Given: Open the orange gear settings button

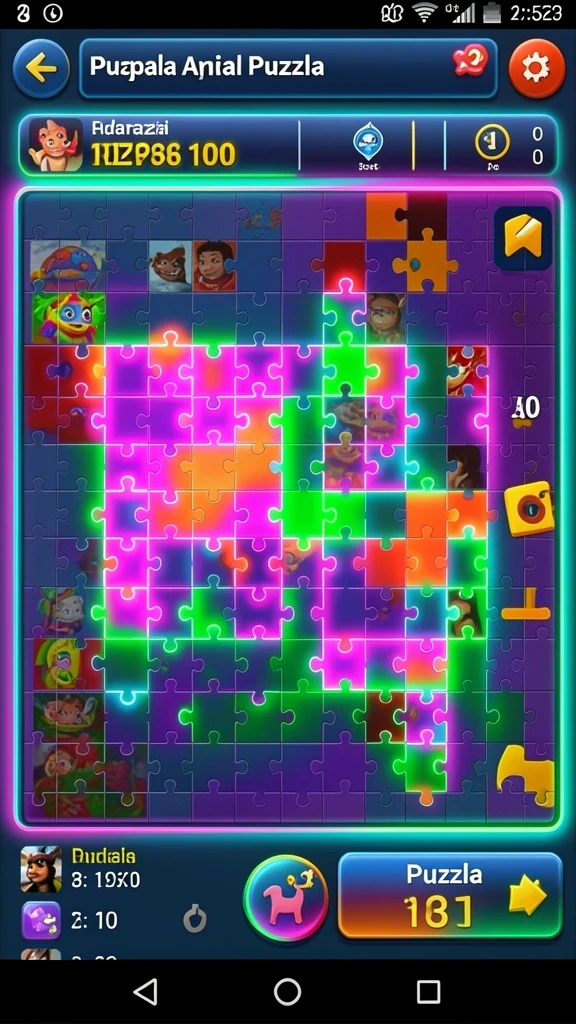Looking at the screenshot, I should click(x=535, y=68).
